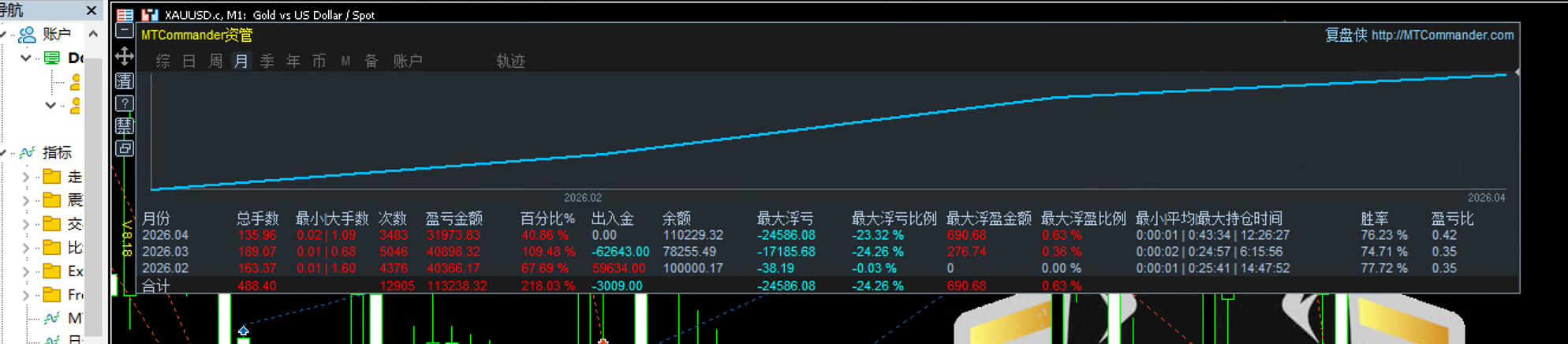
Task: Expand the 走 indicator folder
Action: click(x=26, y=177)
